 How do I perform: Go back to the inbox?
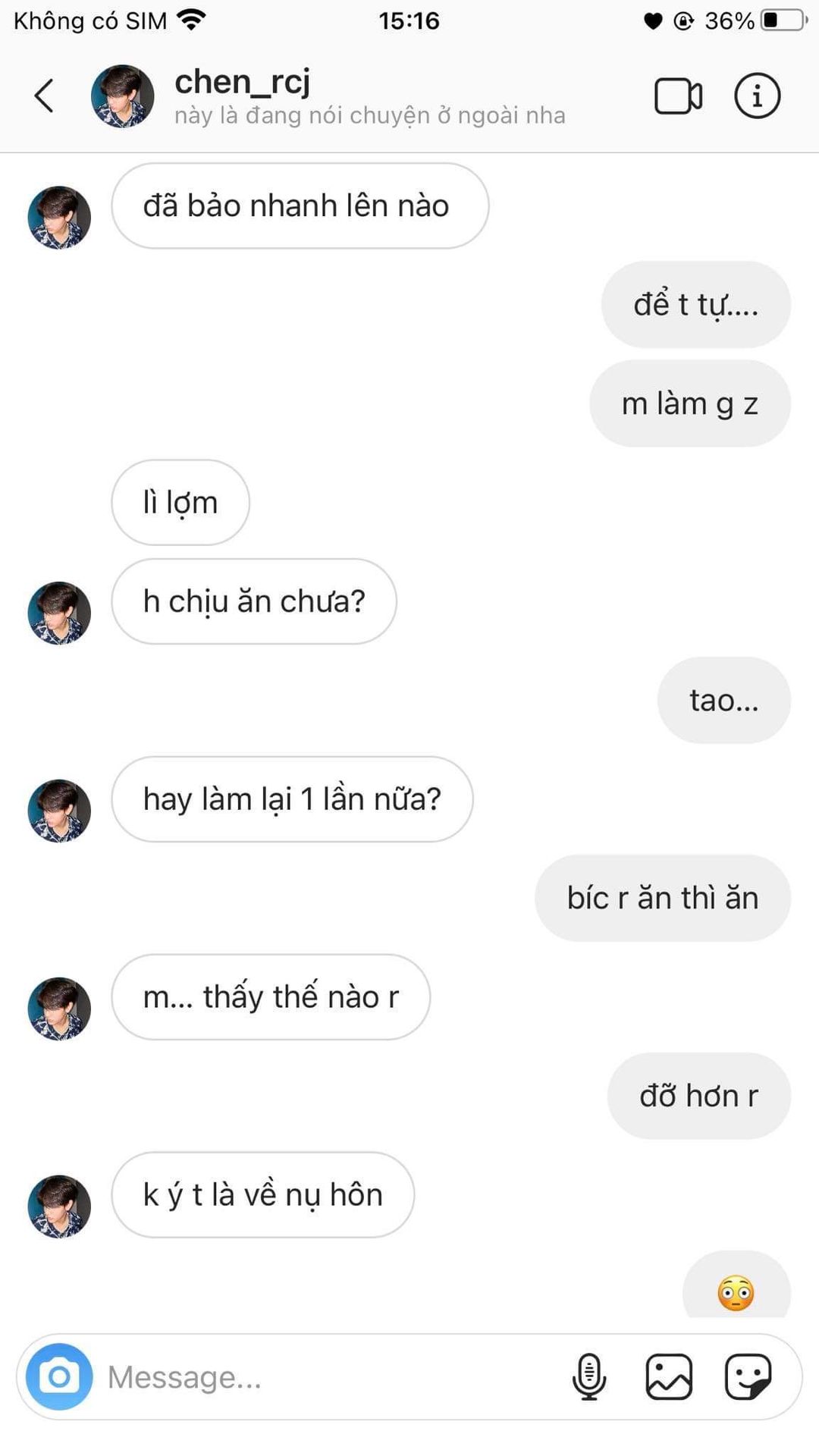coord(44,96)
